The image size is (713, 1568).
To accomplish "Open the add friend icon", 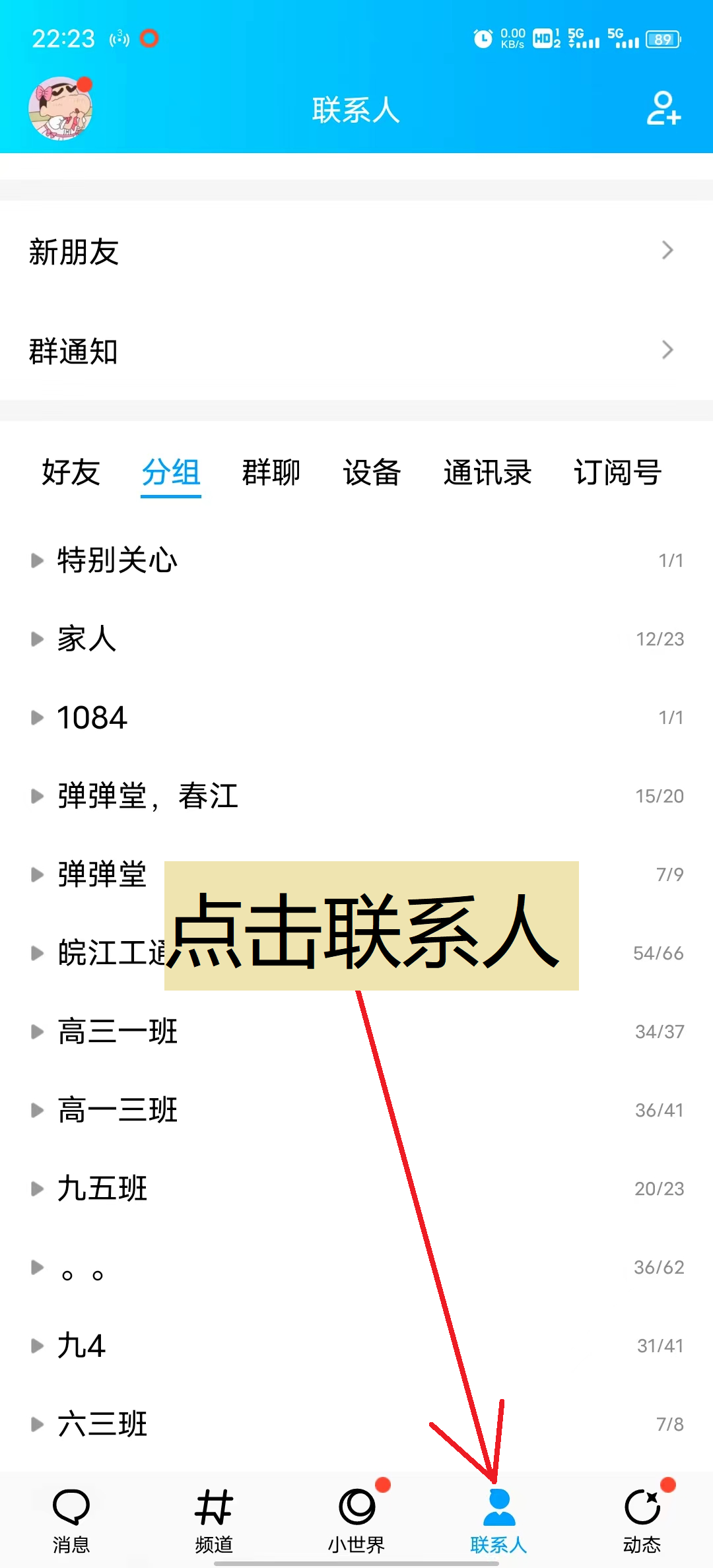I will click(x=664, y=110).
